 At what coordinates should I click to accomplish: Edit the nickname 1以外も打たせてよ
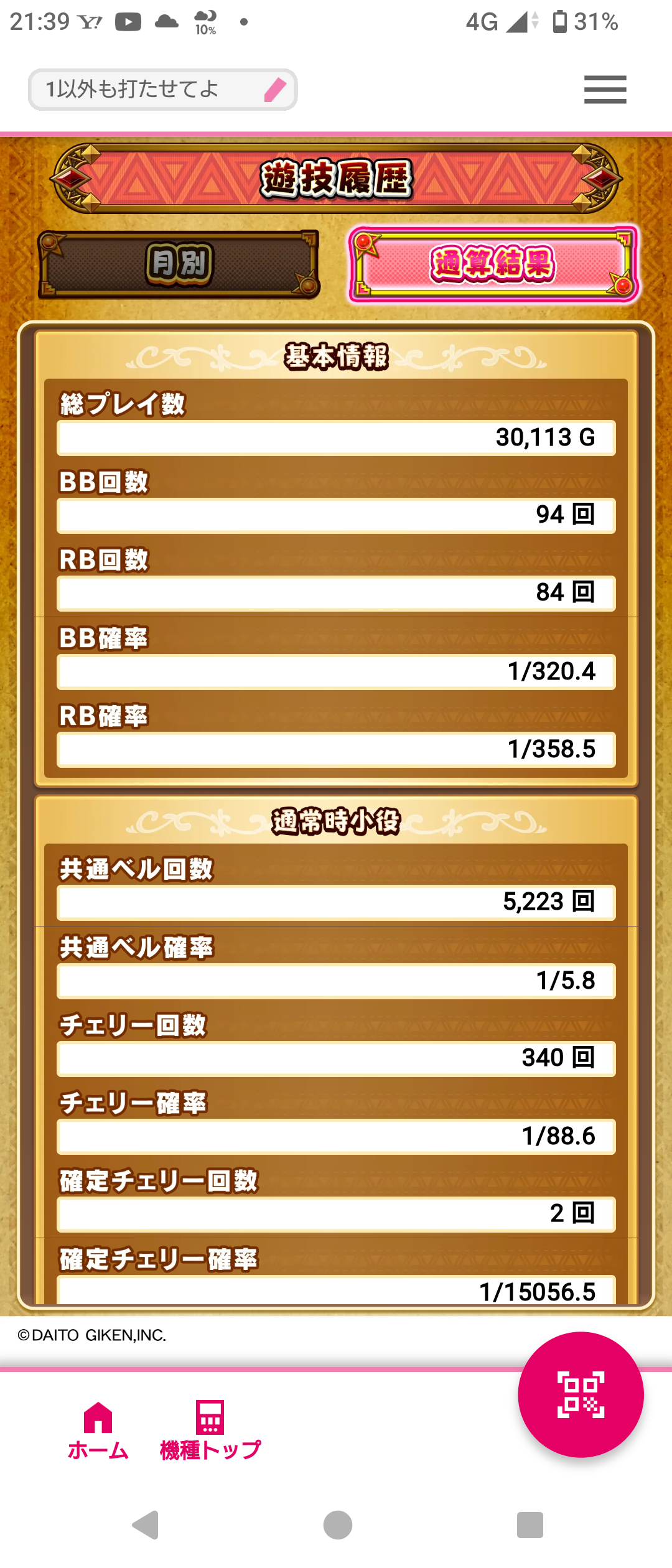coord(274,90)
